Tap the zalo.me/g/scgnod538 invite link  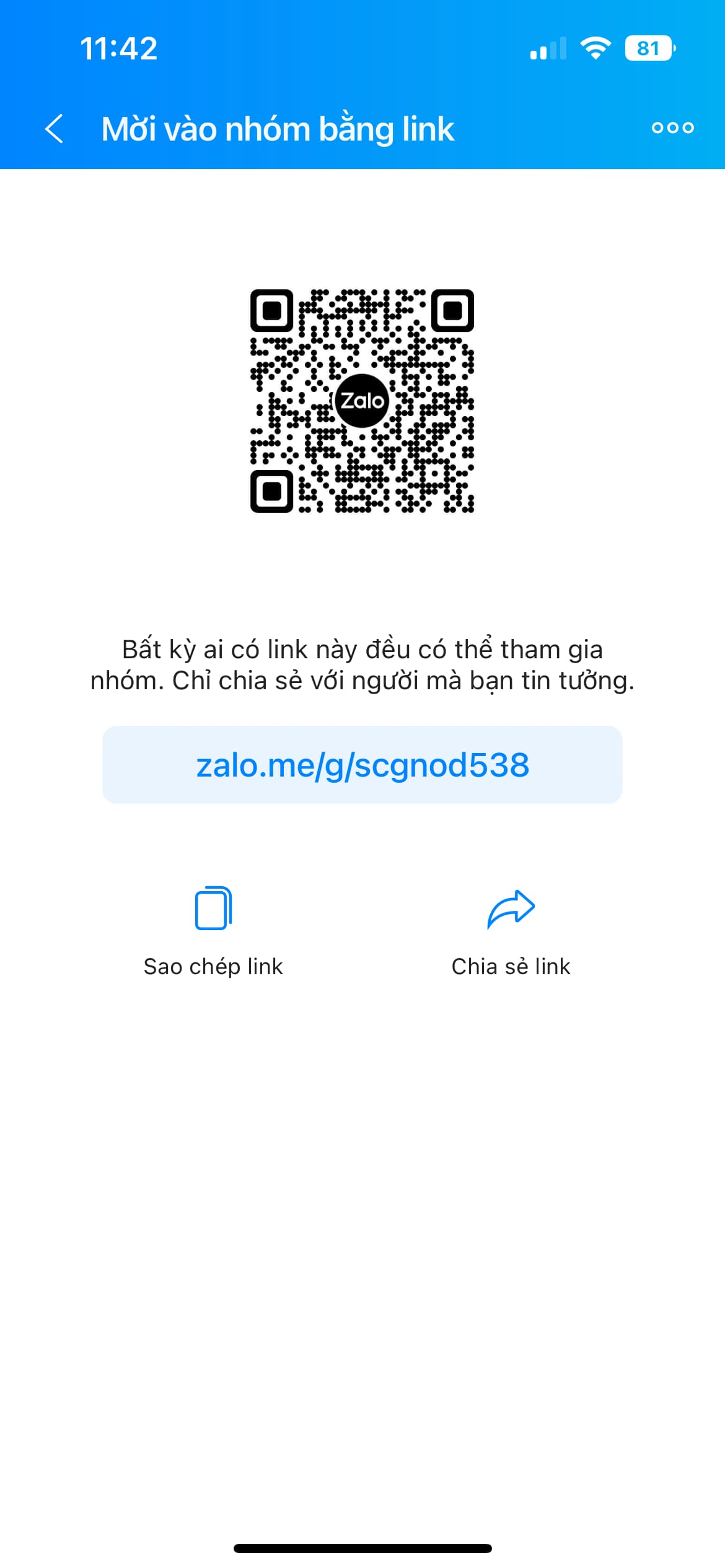tap(362, 765)
